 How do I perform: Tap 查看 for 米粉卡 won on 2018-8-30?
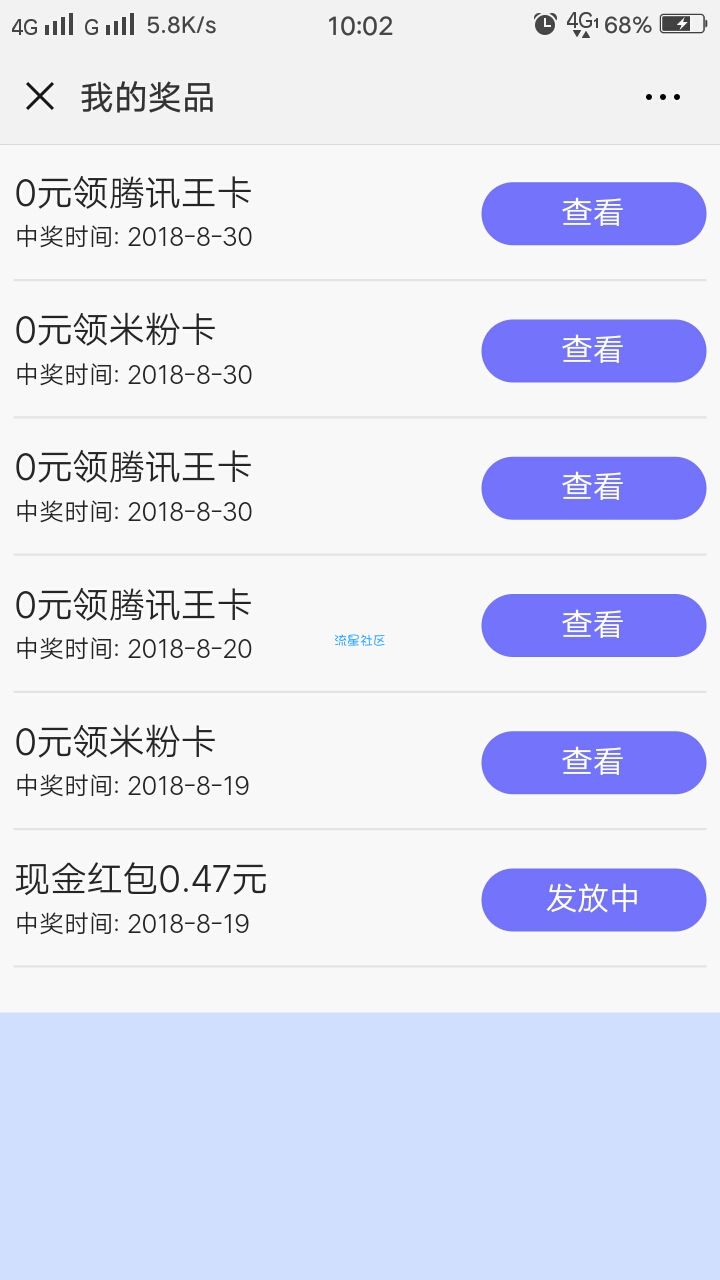click(594, 350)
